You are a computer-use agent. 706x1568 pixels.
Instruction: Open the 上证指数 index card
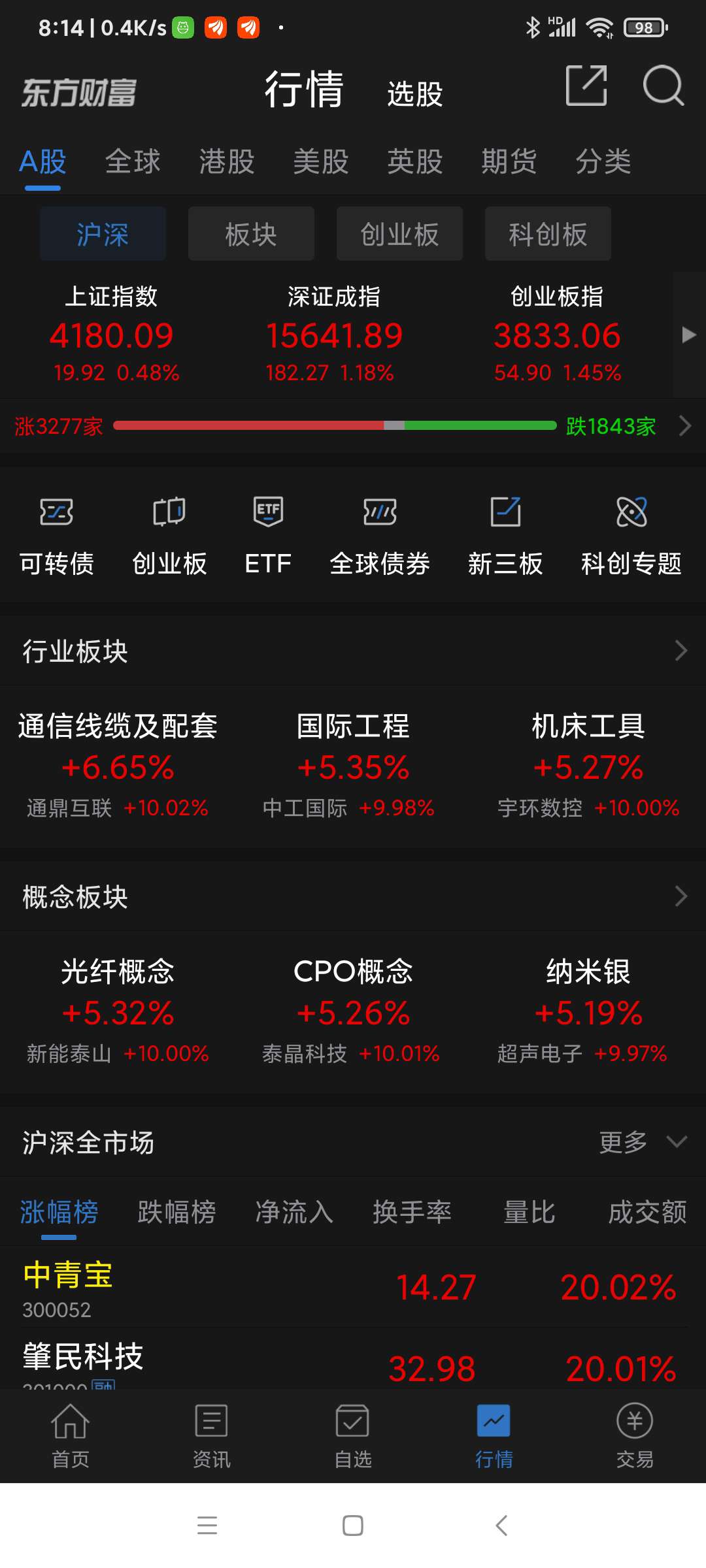click(112, 333)
